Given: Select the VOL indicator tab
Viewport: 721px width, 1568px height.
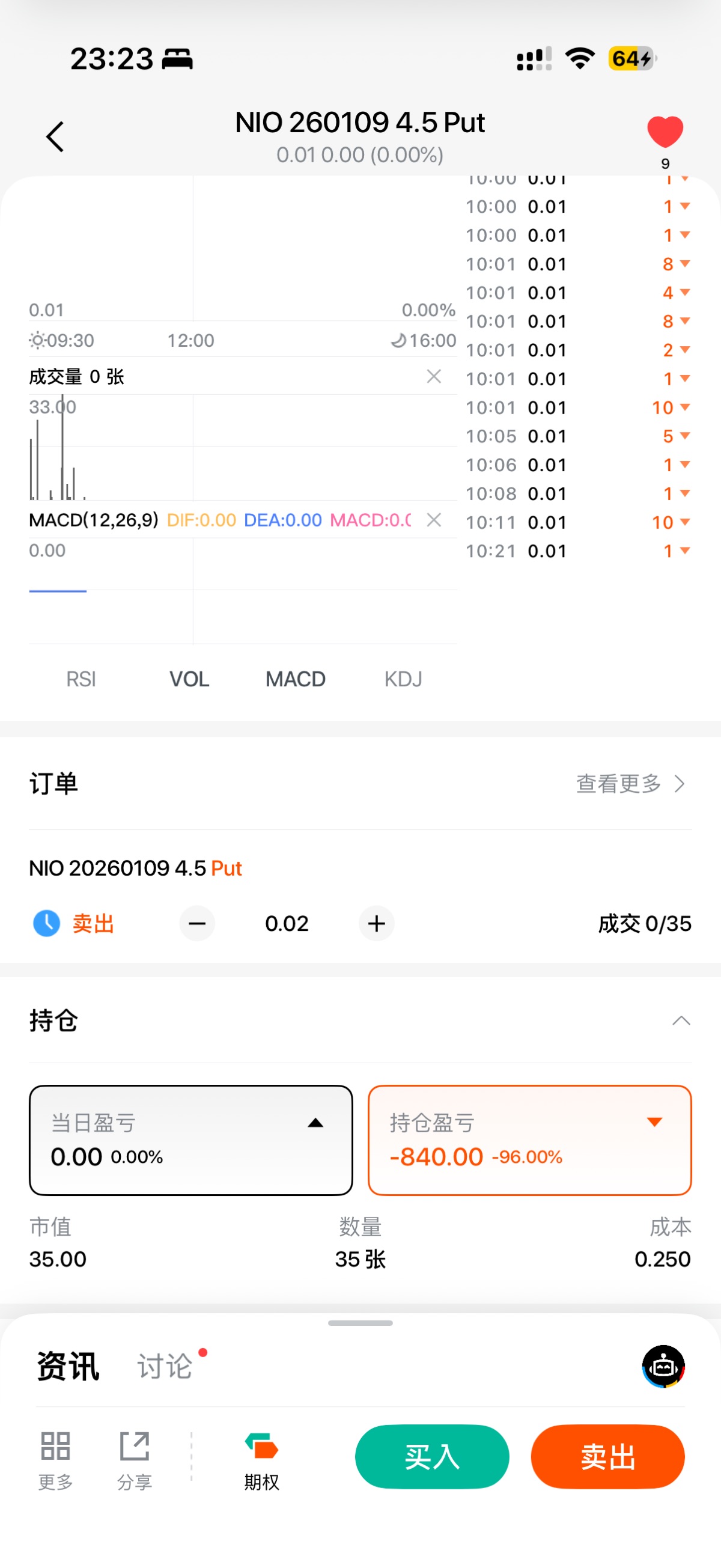Looking at the screenshot, I should coord(189,679).
